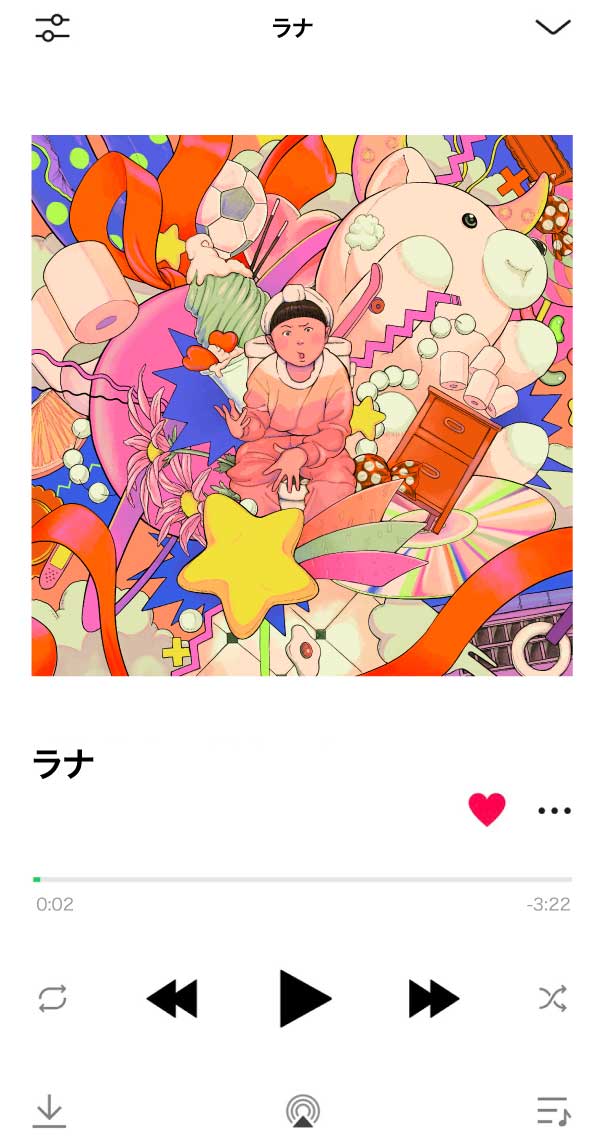603x1147 pixels.
Task: Open the play queue list
Action: click(x=553, y=1111)
